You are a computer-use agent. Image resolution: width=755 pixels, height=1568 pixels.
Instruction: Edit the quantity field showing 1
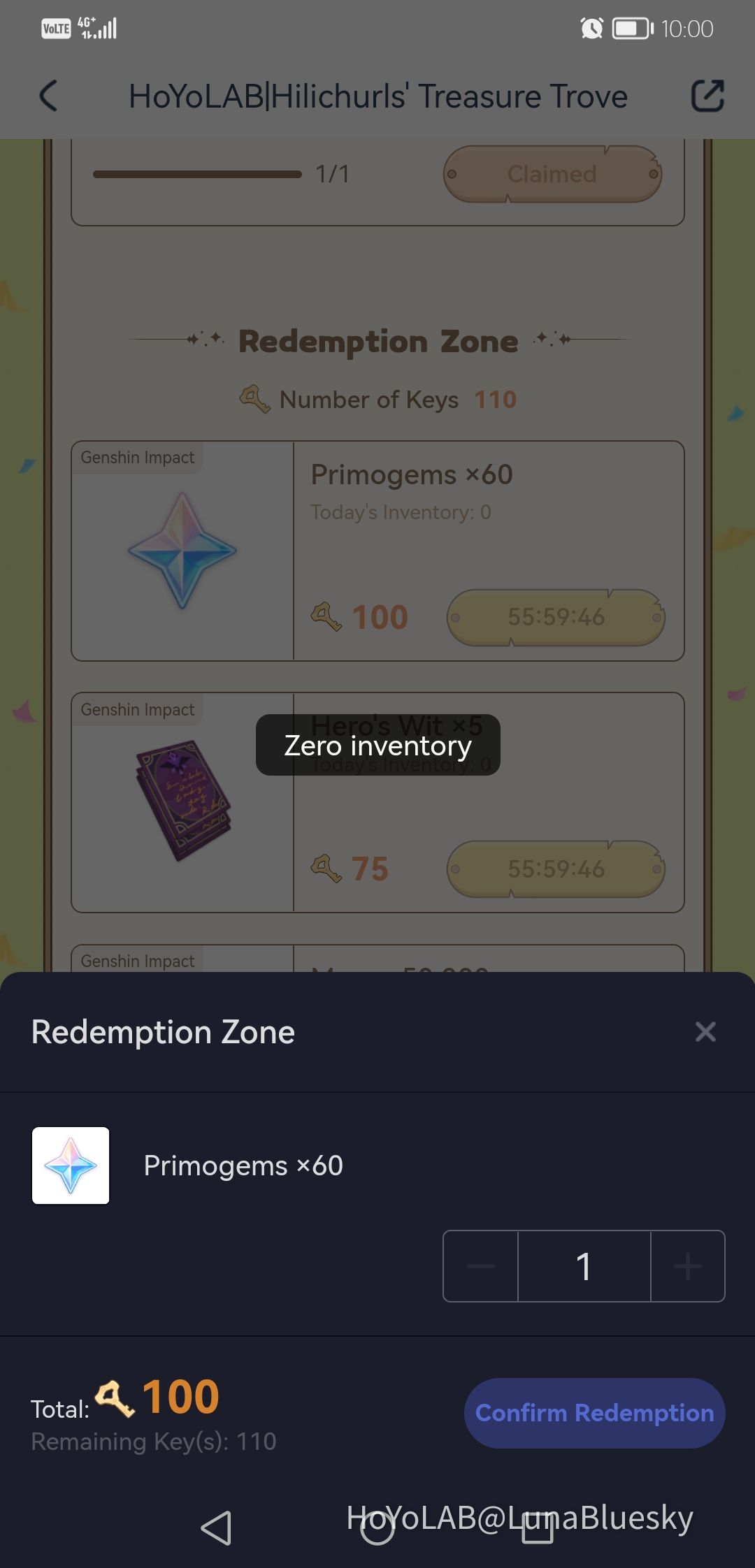click(x=584, y=1266)
